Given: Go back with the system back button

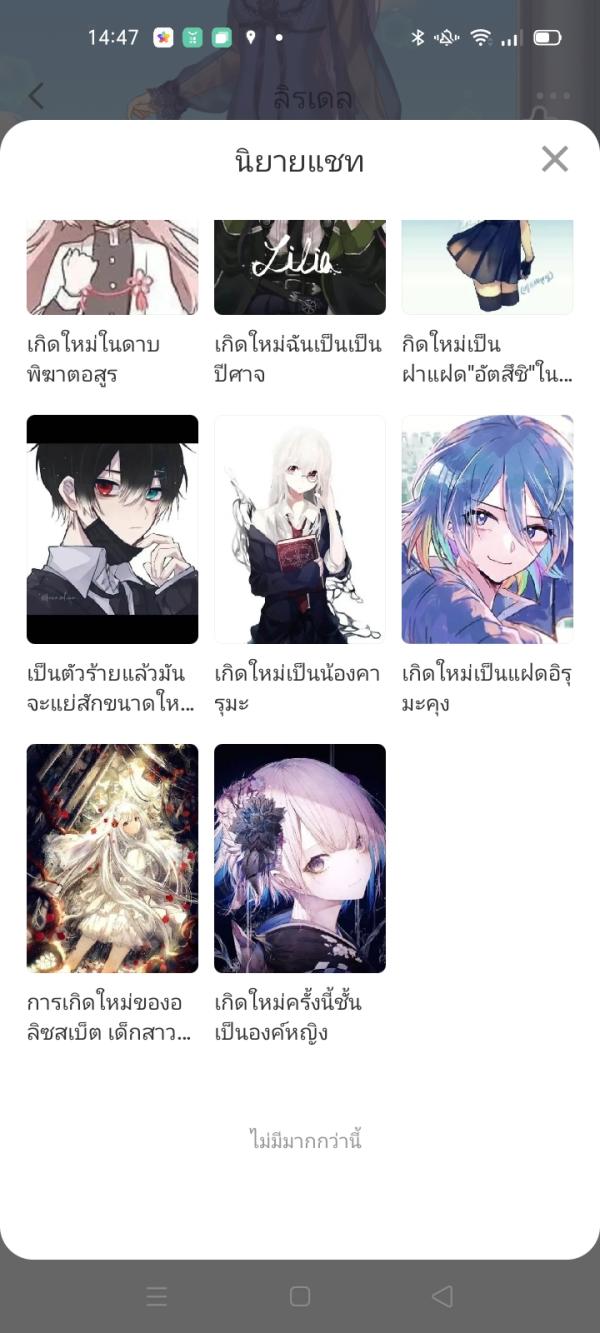Looking at the screenshot, I should [x=442, y=1296].
